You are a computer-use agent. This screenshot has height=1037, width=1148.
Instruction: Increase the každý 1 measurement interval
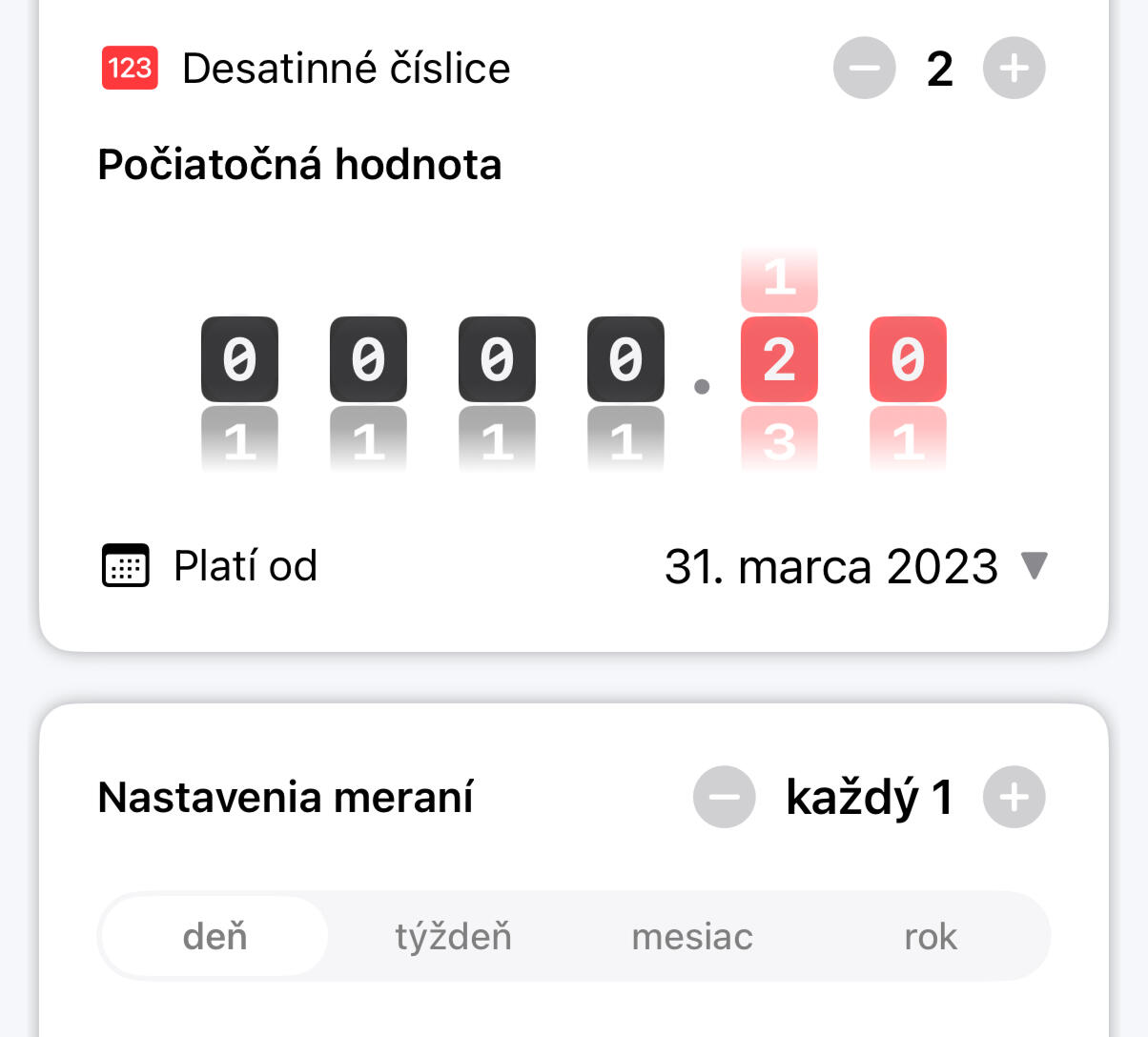click(1014, 797)
